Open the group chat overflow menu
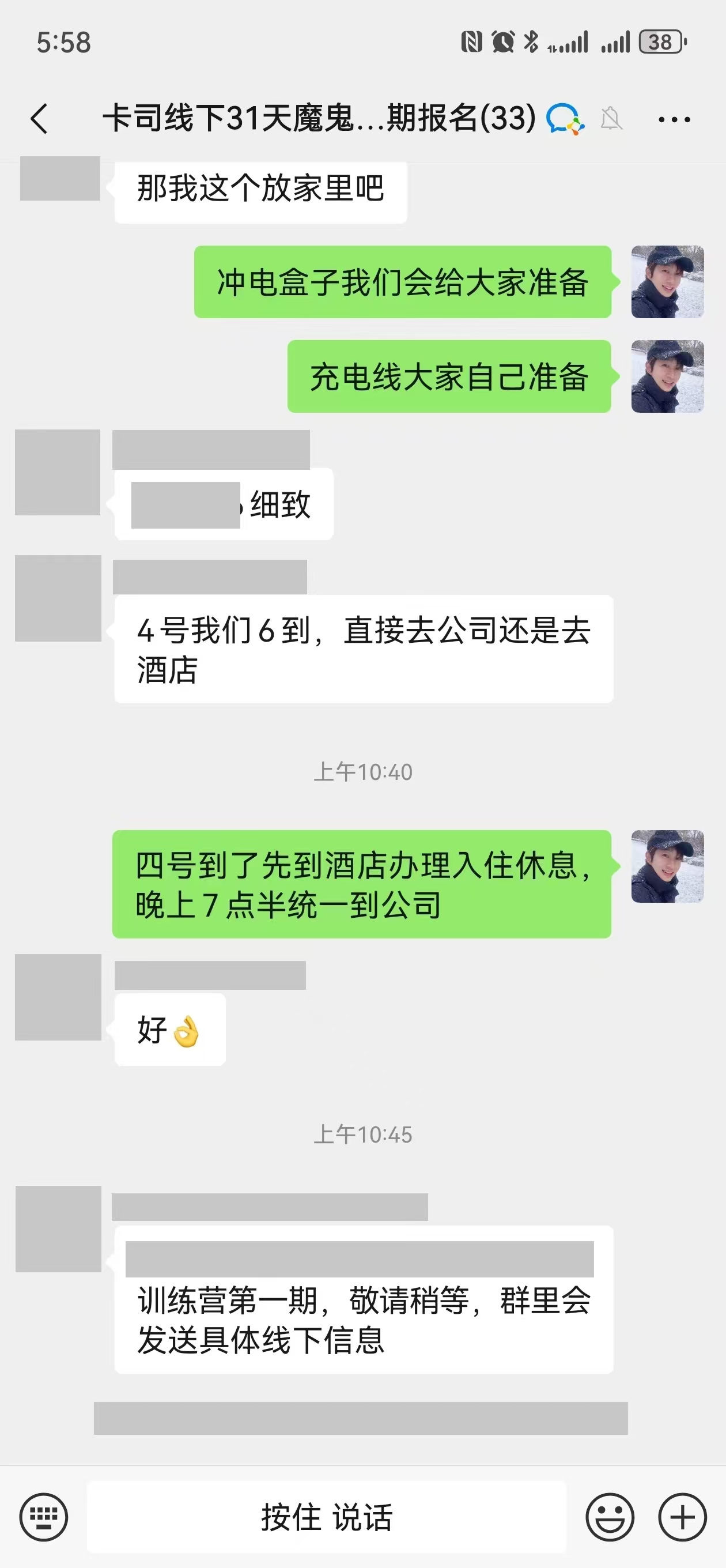The width and height of the screenshot is (726, 1568). click(674, 119)
